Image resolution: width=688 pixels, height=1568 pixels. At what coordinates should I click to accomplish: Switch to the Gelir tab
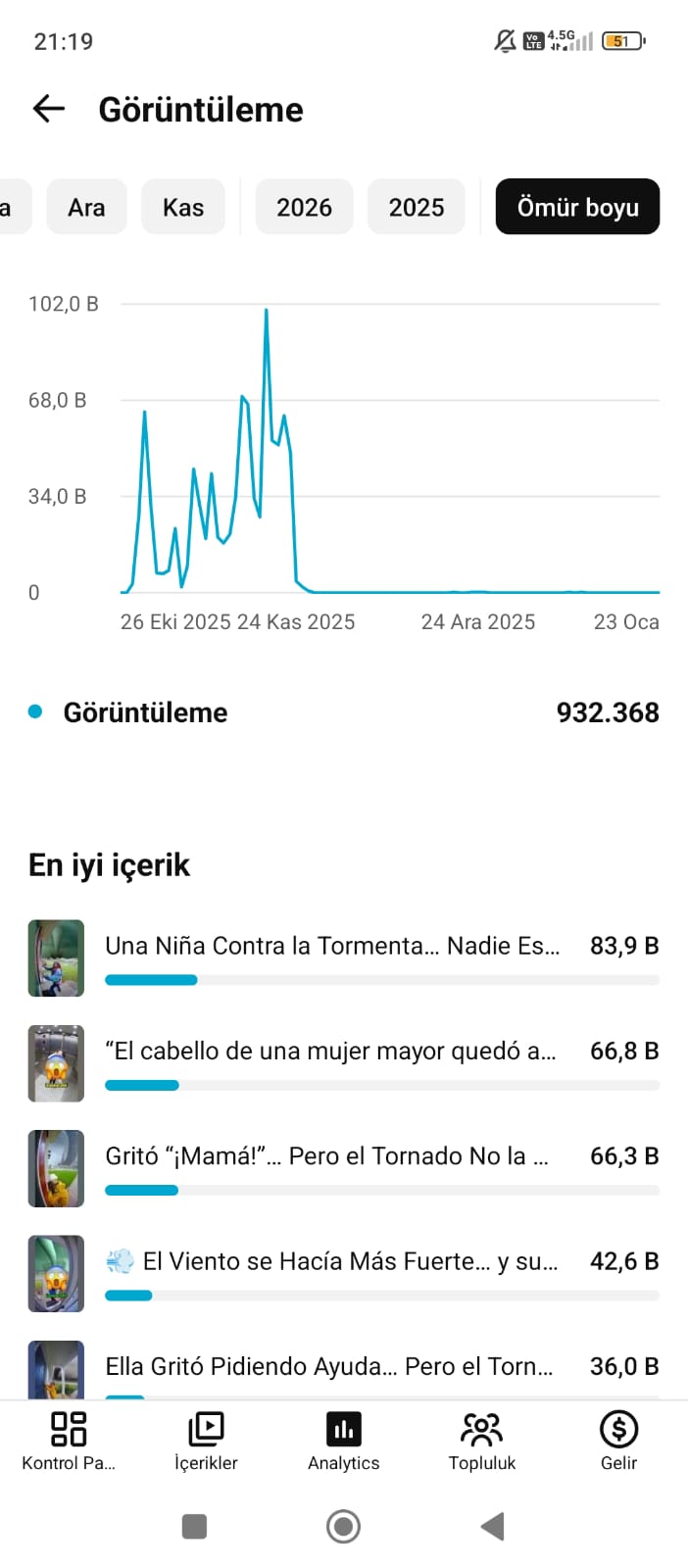pos(618,1441)
